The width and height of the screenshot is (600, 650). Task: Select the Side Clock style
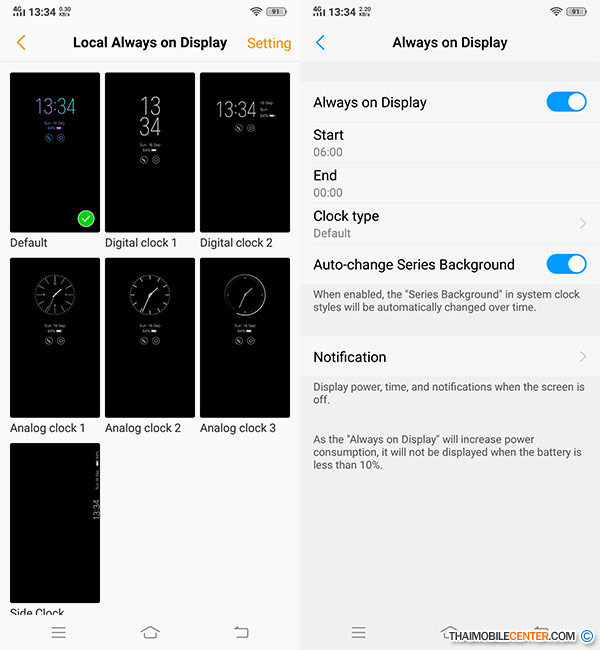point(55,522)
